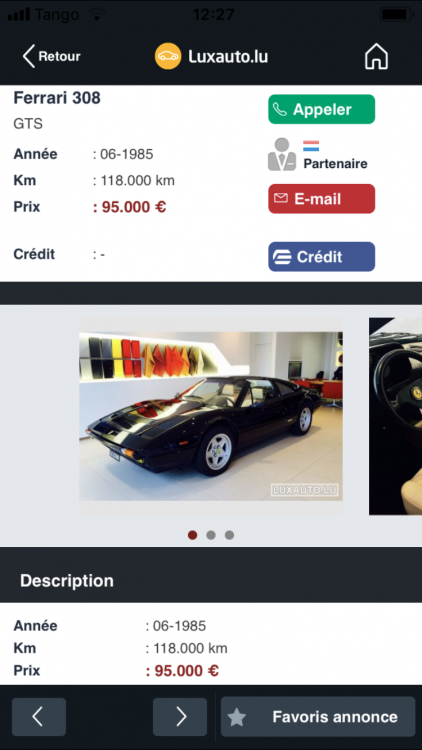Open the home icon in header

(377, 56)
